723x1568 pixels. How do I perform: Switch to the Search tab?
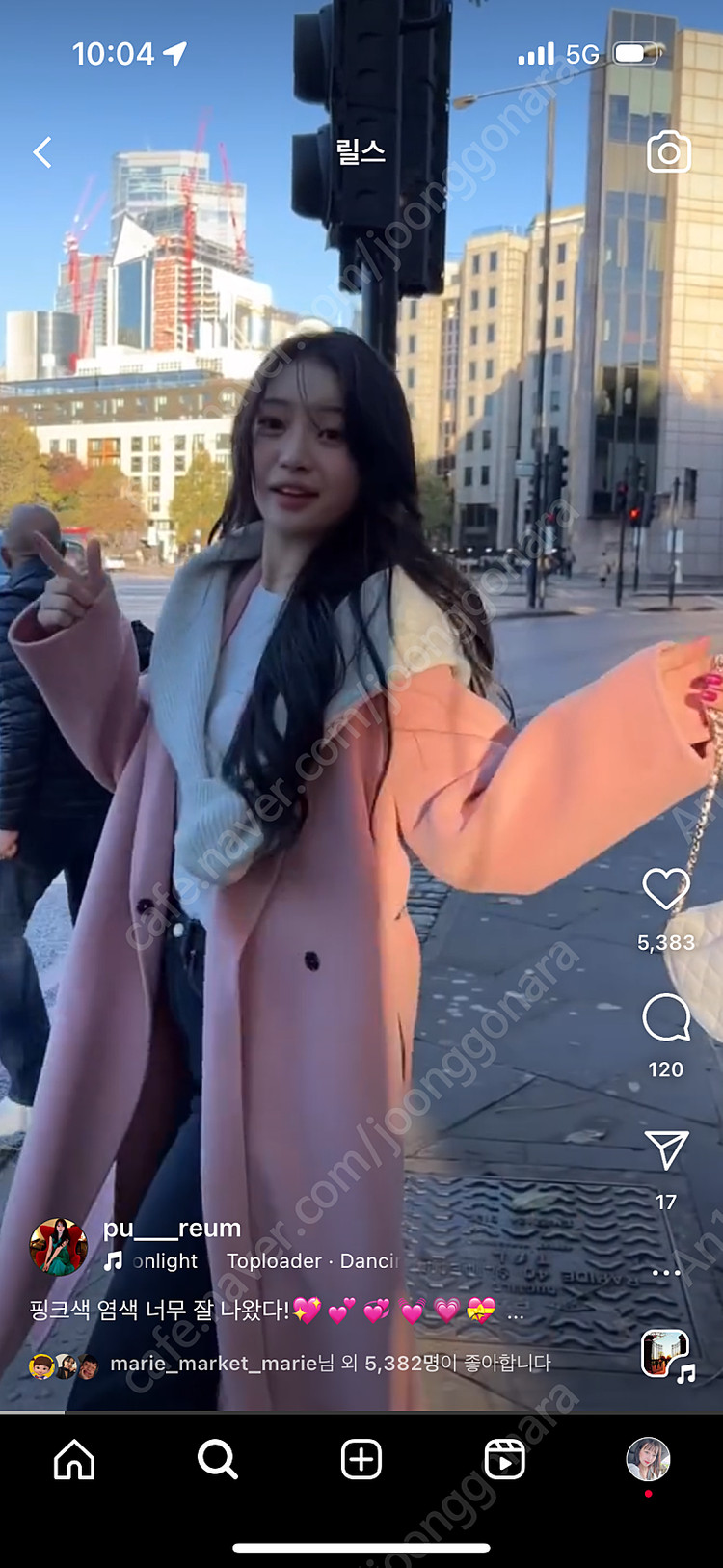218,1459
